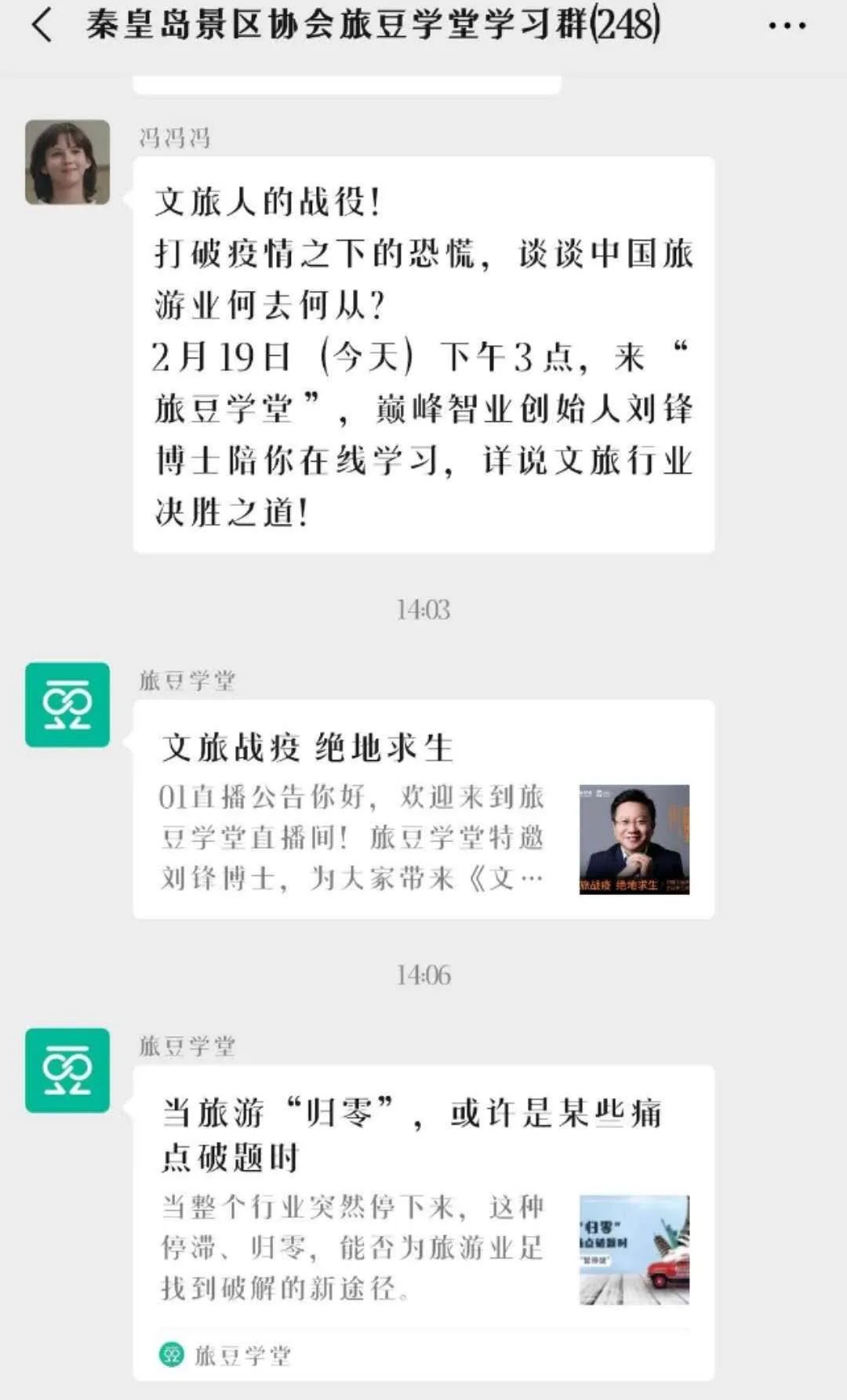Open the 文旅战疫 绝地求生 live broadcast card
Image resolution: width=847 pixels, height=1400 pixels.
[423, 809]
